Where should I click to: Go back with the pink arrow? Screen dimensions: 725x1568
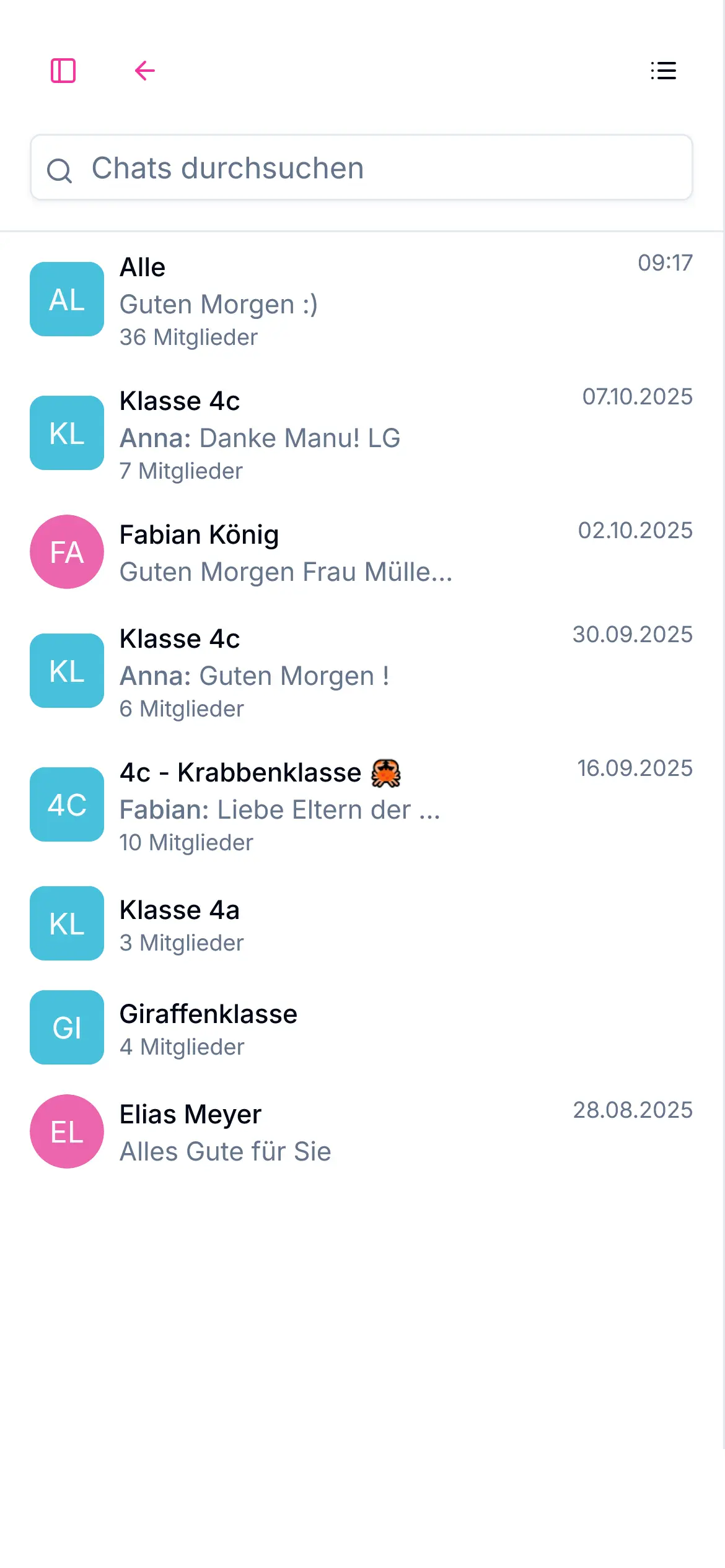tap(144, 71)
